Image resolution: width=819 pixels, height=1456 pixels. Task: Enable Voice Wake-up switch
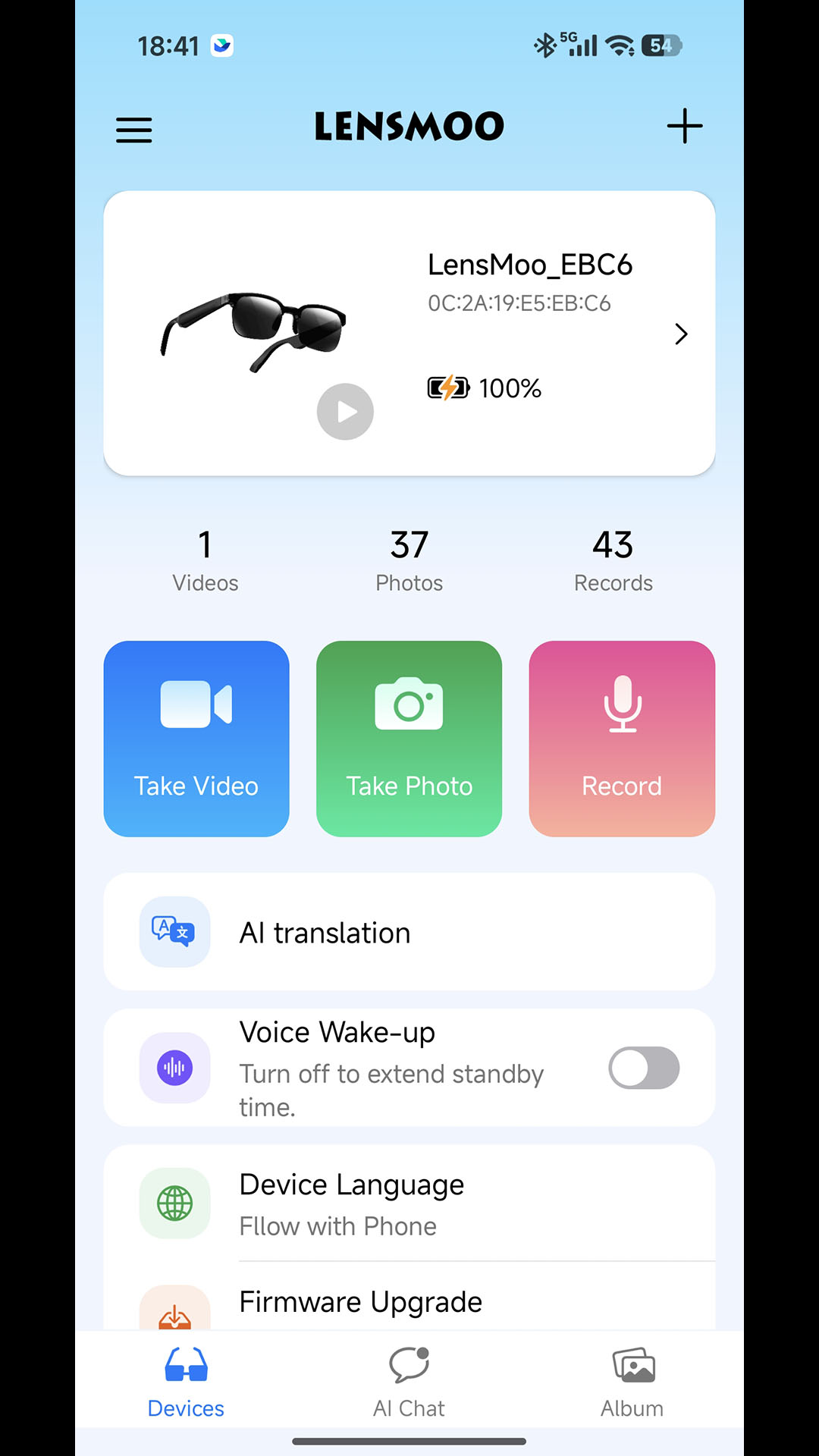click(x=643, y=1068)
